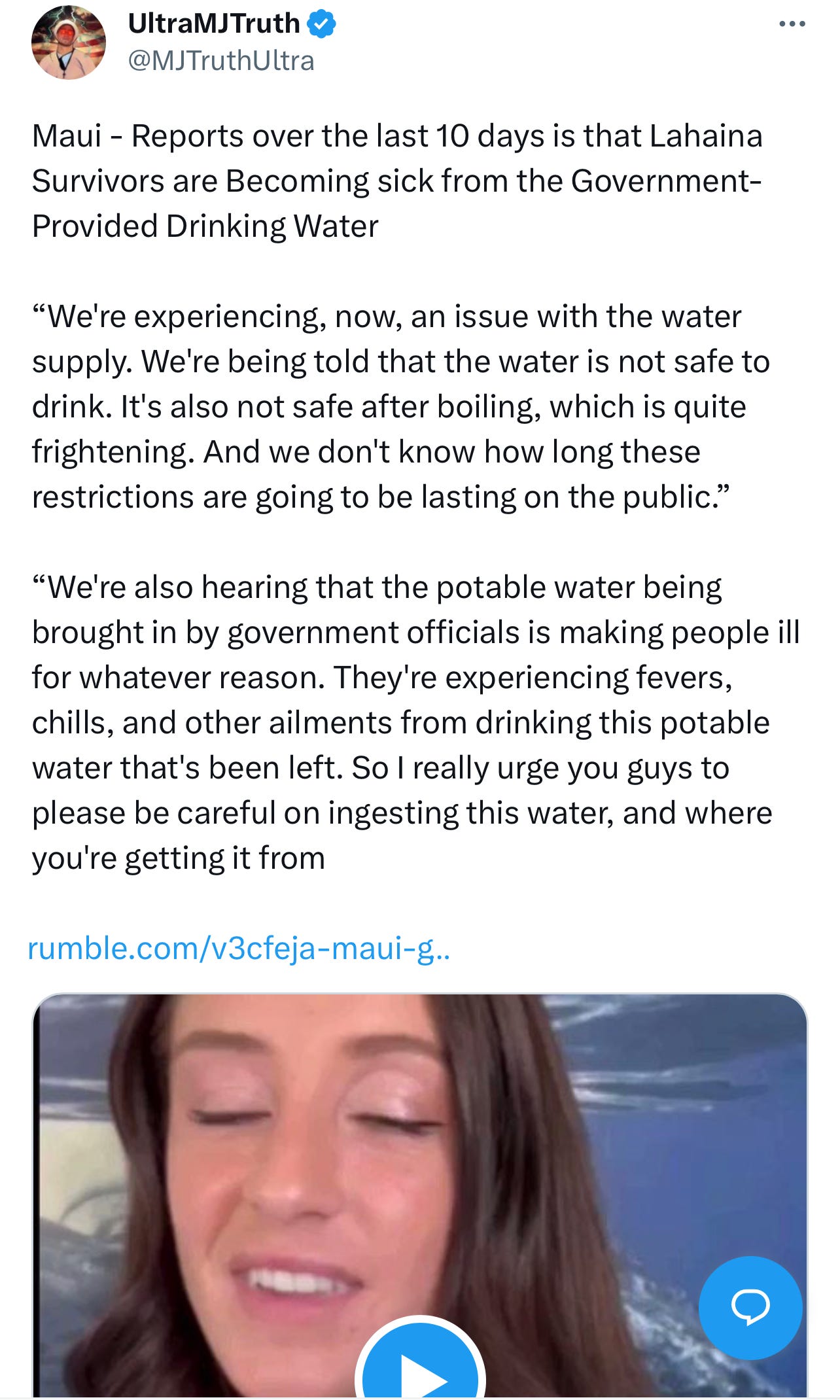The height and width of the screenshot is (1400, 840).
Task: Open the @MJTruthUltra handle
Action: tap(221, 60)
